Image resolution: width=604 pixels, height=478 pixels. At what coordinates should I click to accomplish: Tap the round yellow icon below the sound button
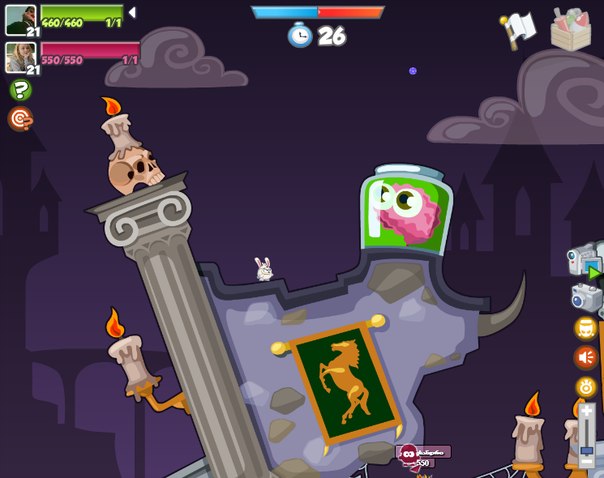[x=586, y=386]
